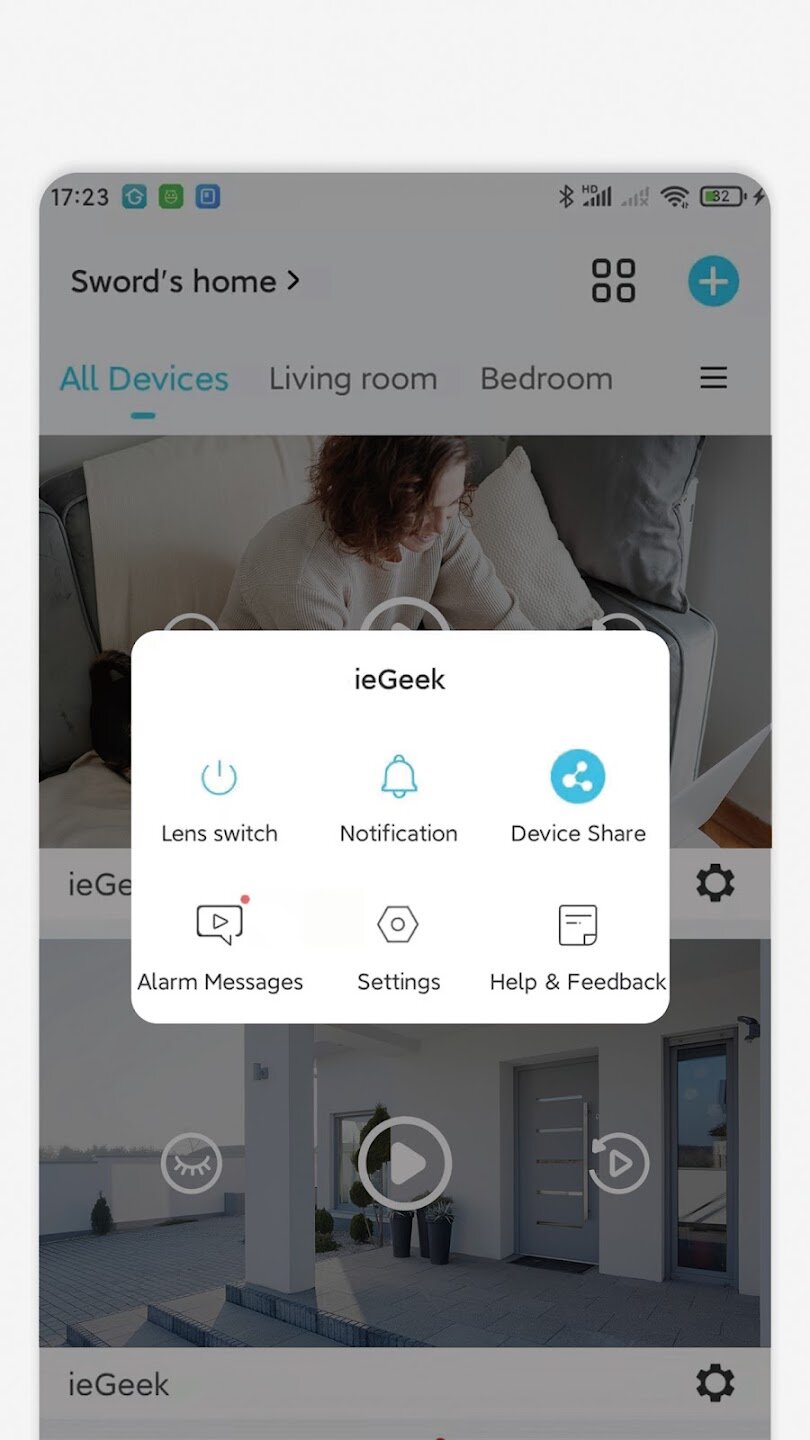Tap the plus button to add device
The image size is (810, 1440).
713,281
